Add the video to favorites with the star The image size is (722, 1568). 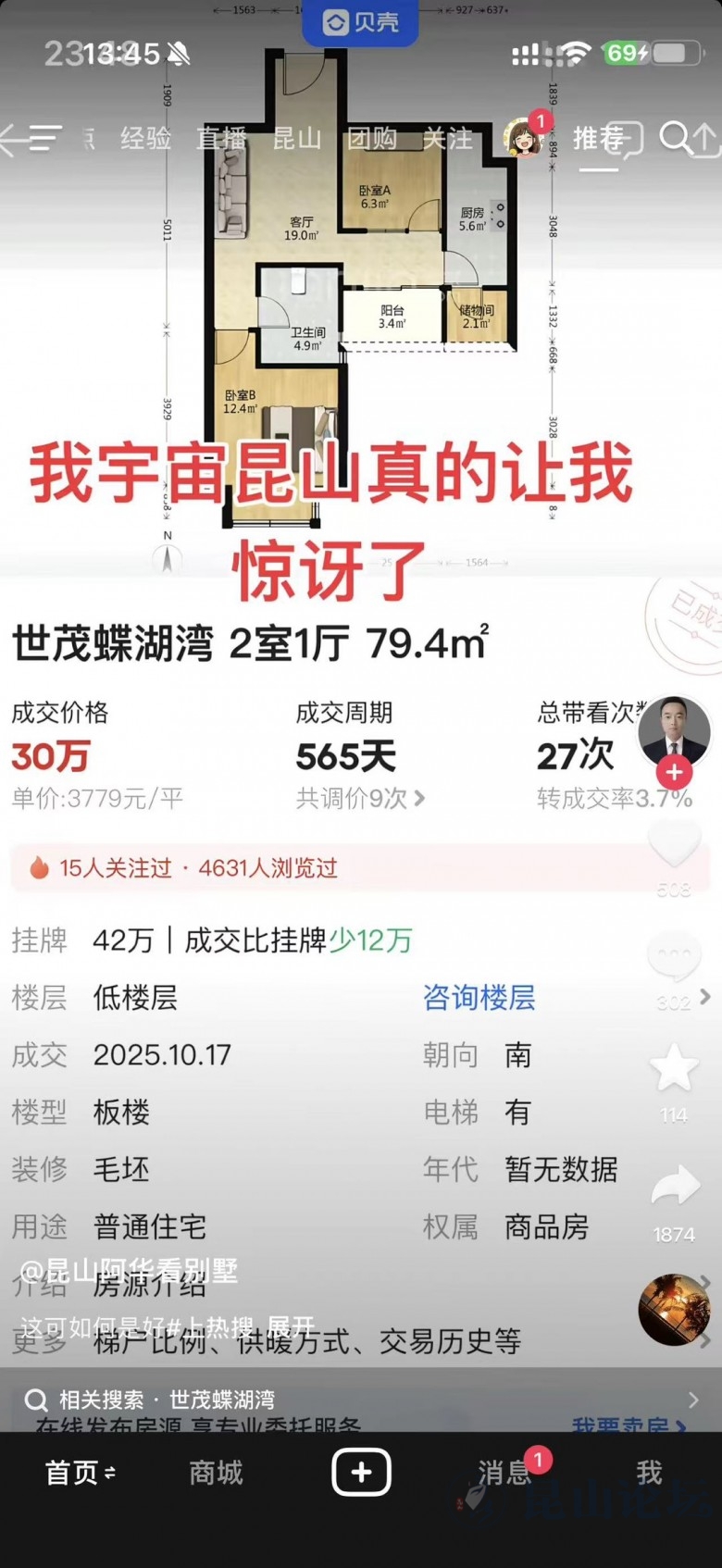(674, 1069)
